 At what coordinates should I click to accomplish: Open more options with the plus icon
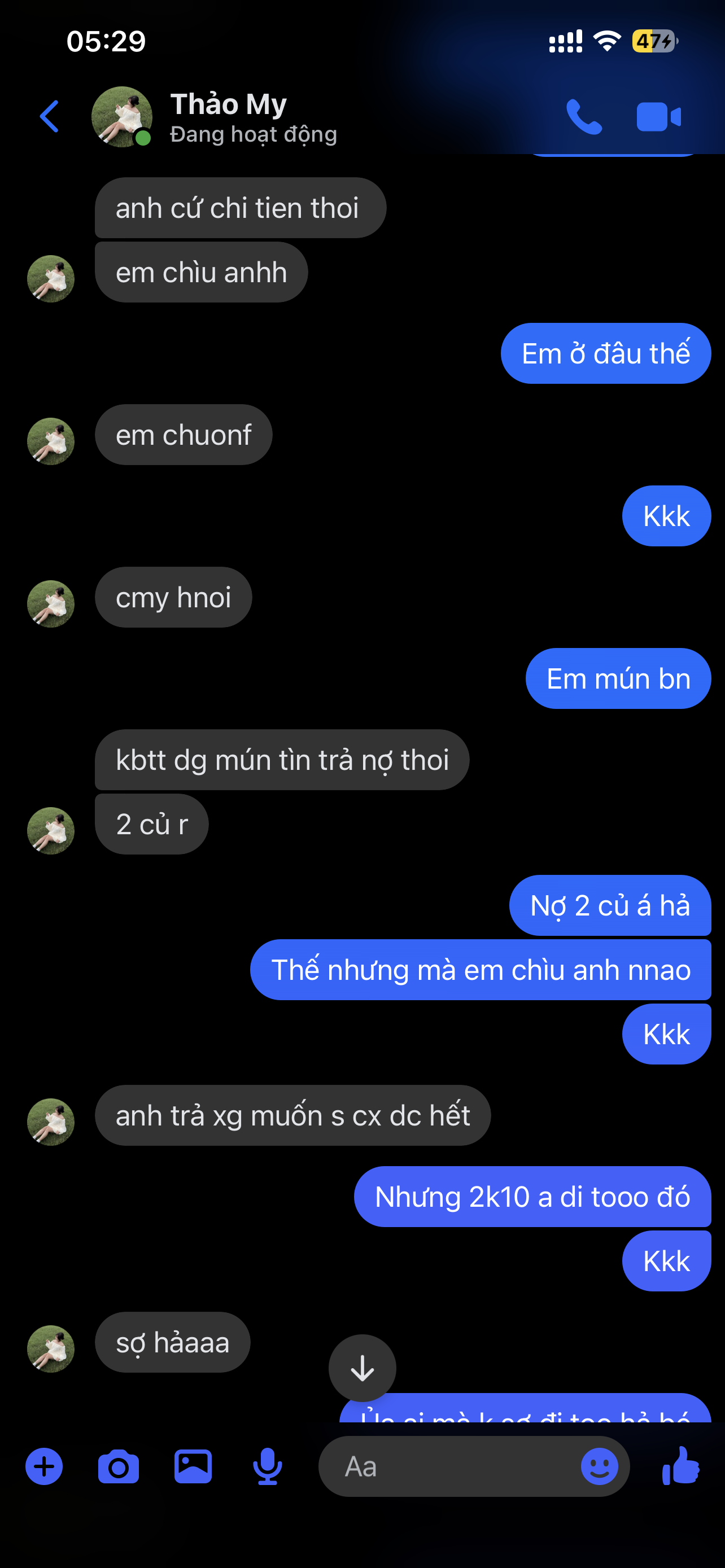coord(44,1466)
